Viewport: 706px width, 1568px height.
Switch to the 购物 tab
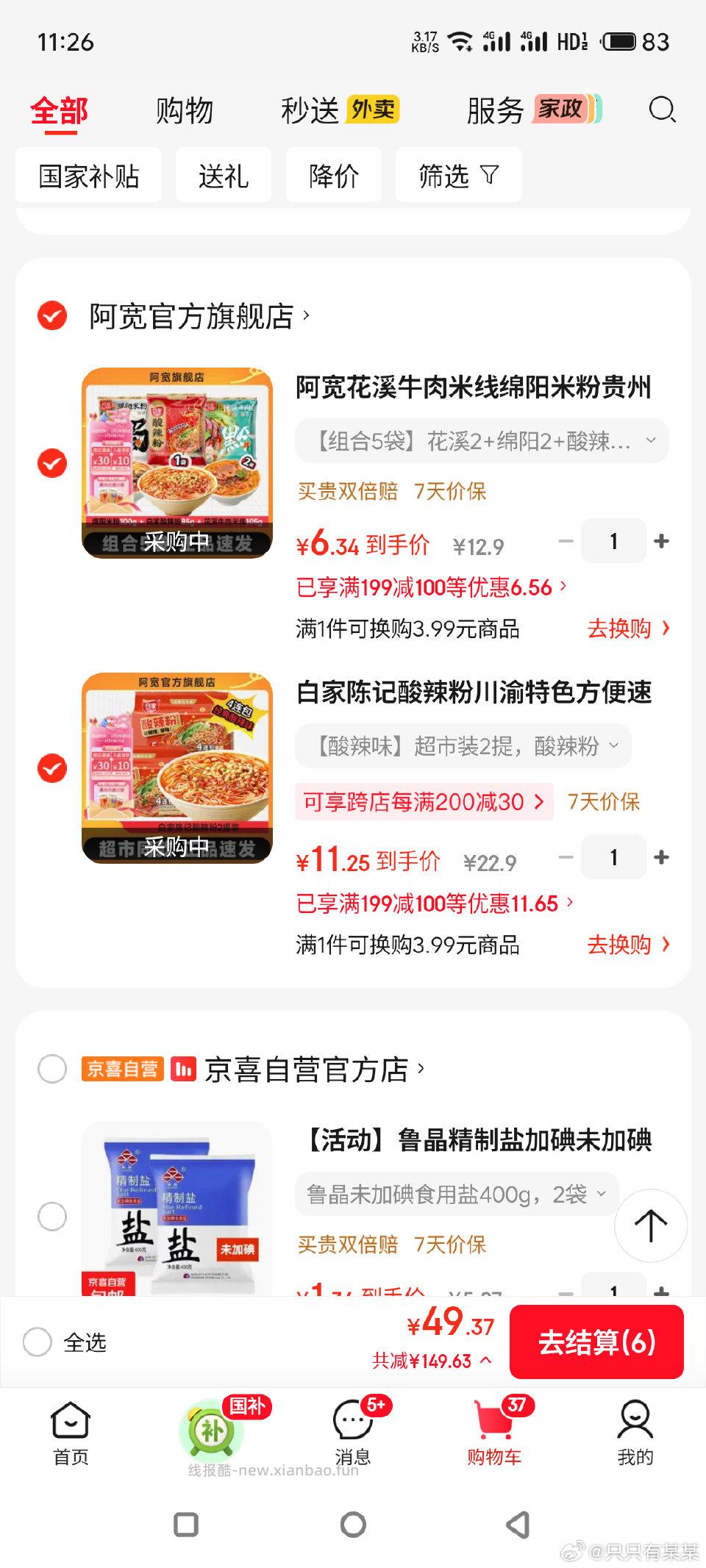point(184,110)
